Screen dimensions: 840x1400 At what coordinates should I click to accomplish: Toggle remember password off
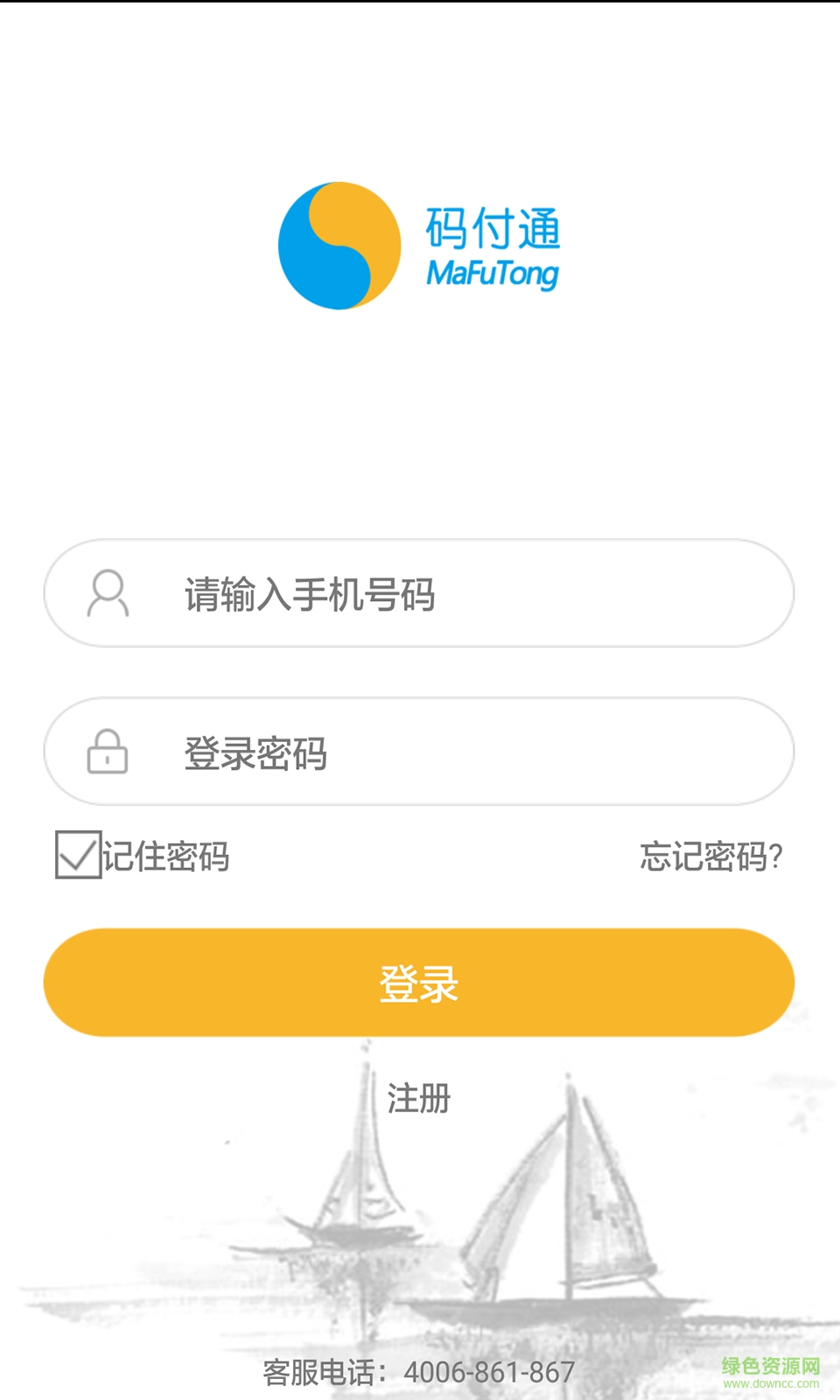[x=77, y=856]
